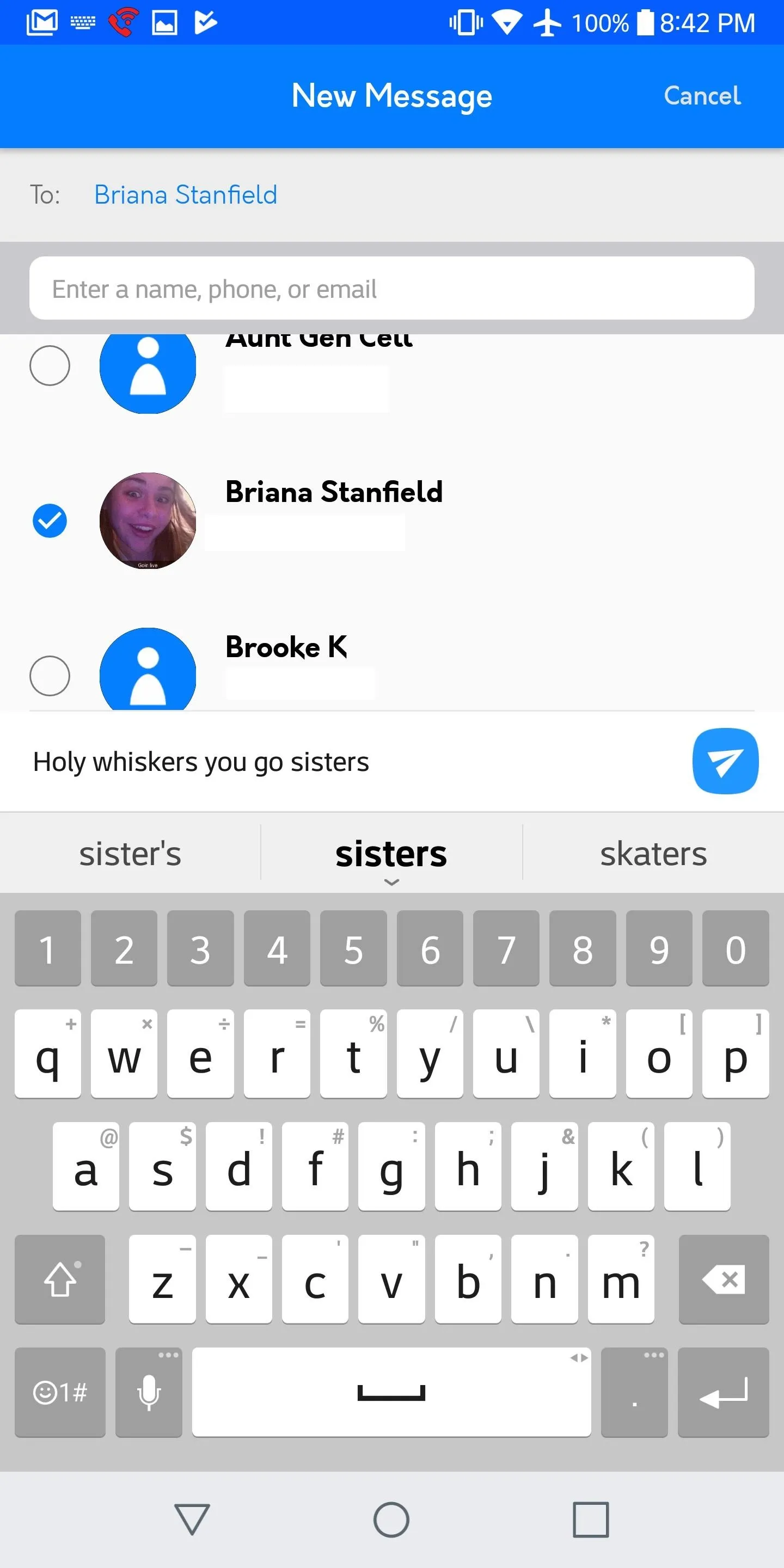
Task: Expand more suggestions under "sisters"
Action: click(x=391, y=881)
